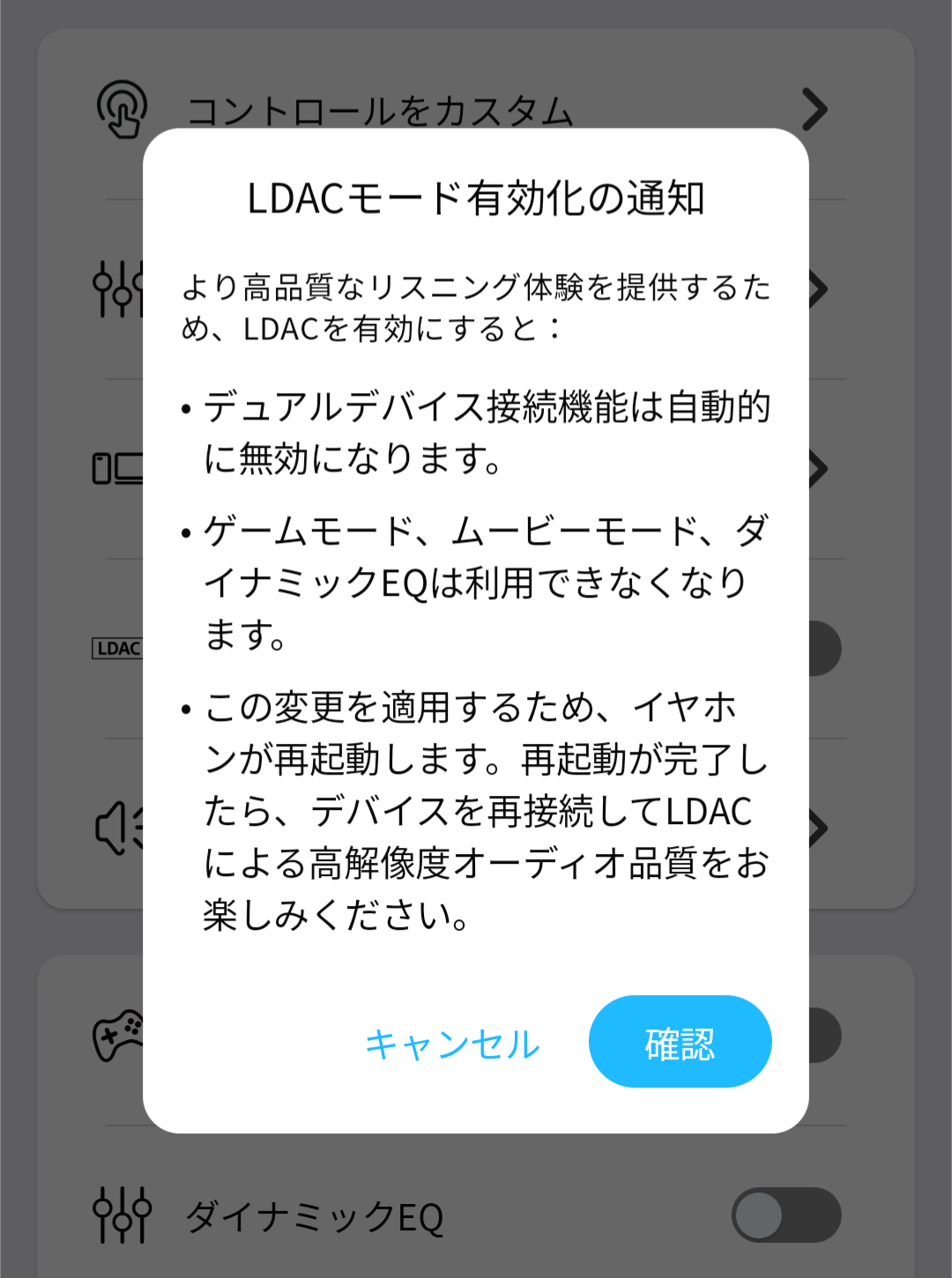Confirm enabling LDAC with 確認 button
This screenshot has width=952, height=1278.
click(680, 1042)
